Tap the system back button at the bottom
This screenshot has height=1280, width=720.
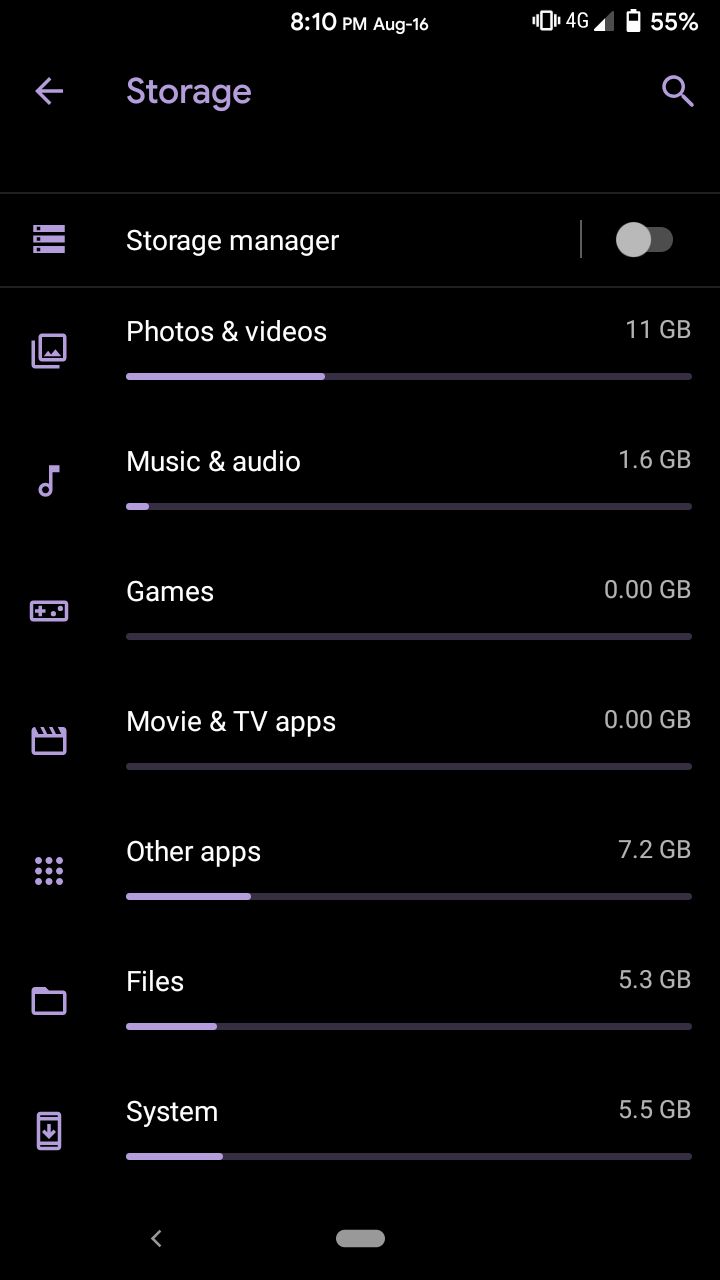156,1239
